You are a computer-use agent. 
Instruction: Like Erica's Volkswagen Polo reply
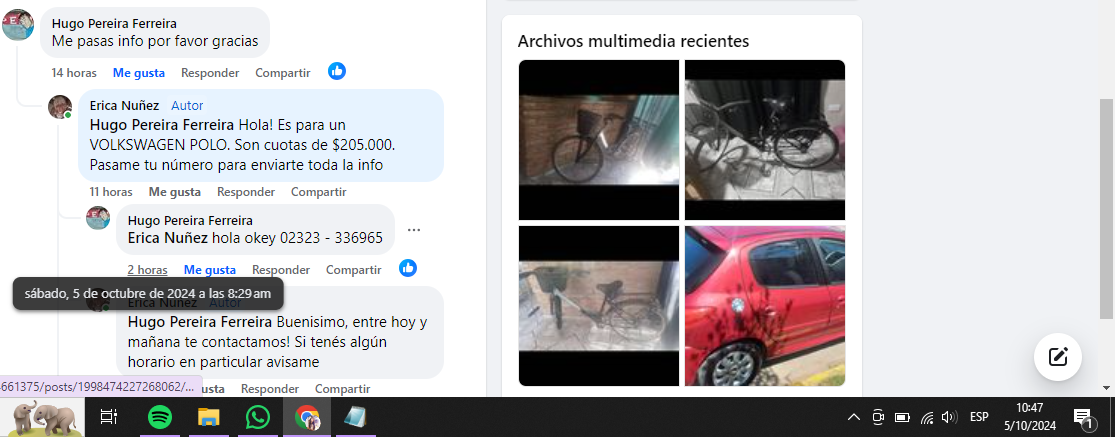174,192
